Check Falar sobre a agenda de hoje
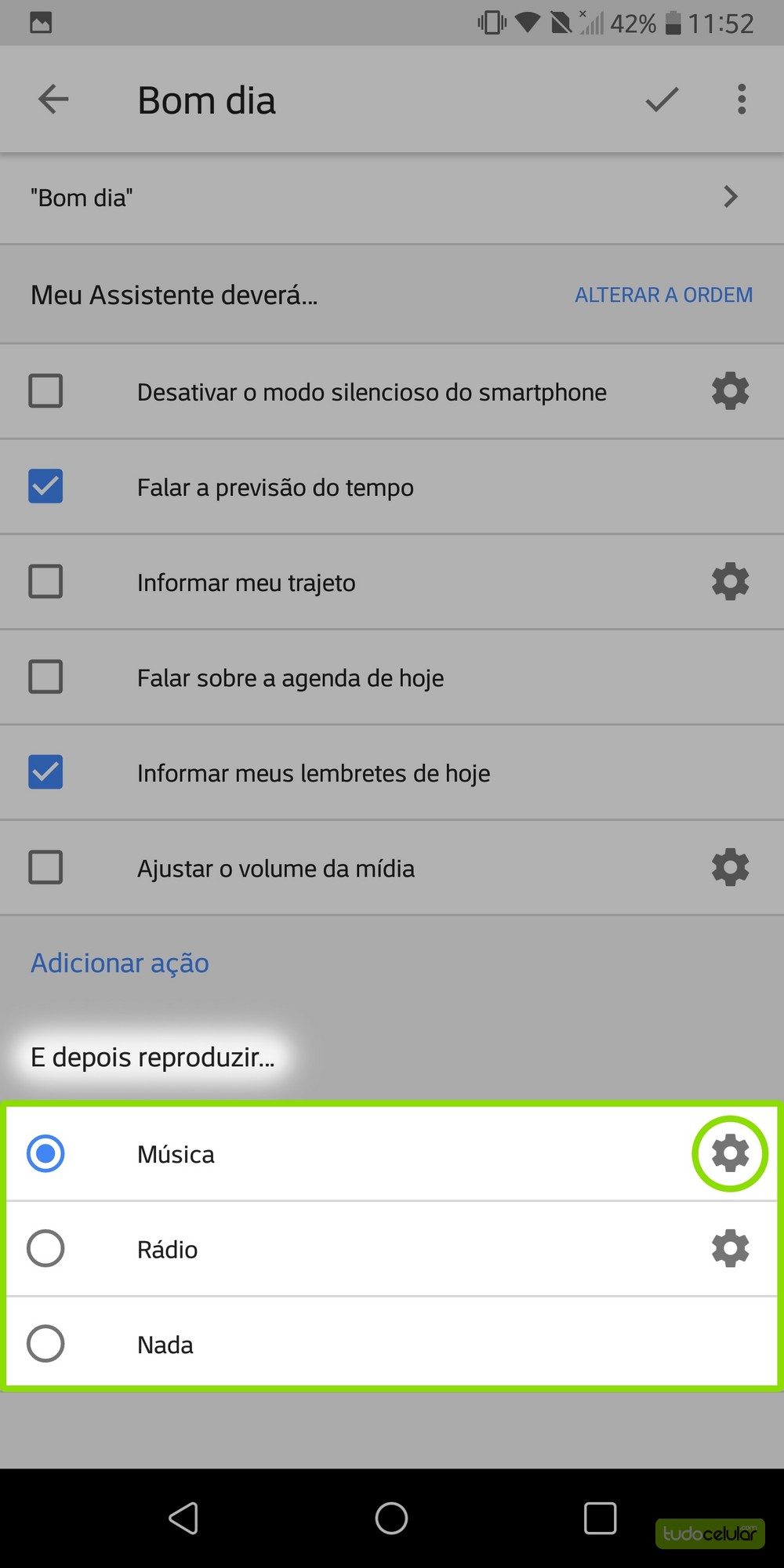The image size is (784, 1568). pos(45,677)
